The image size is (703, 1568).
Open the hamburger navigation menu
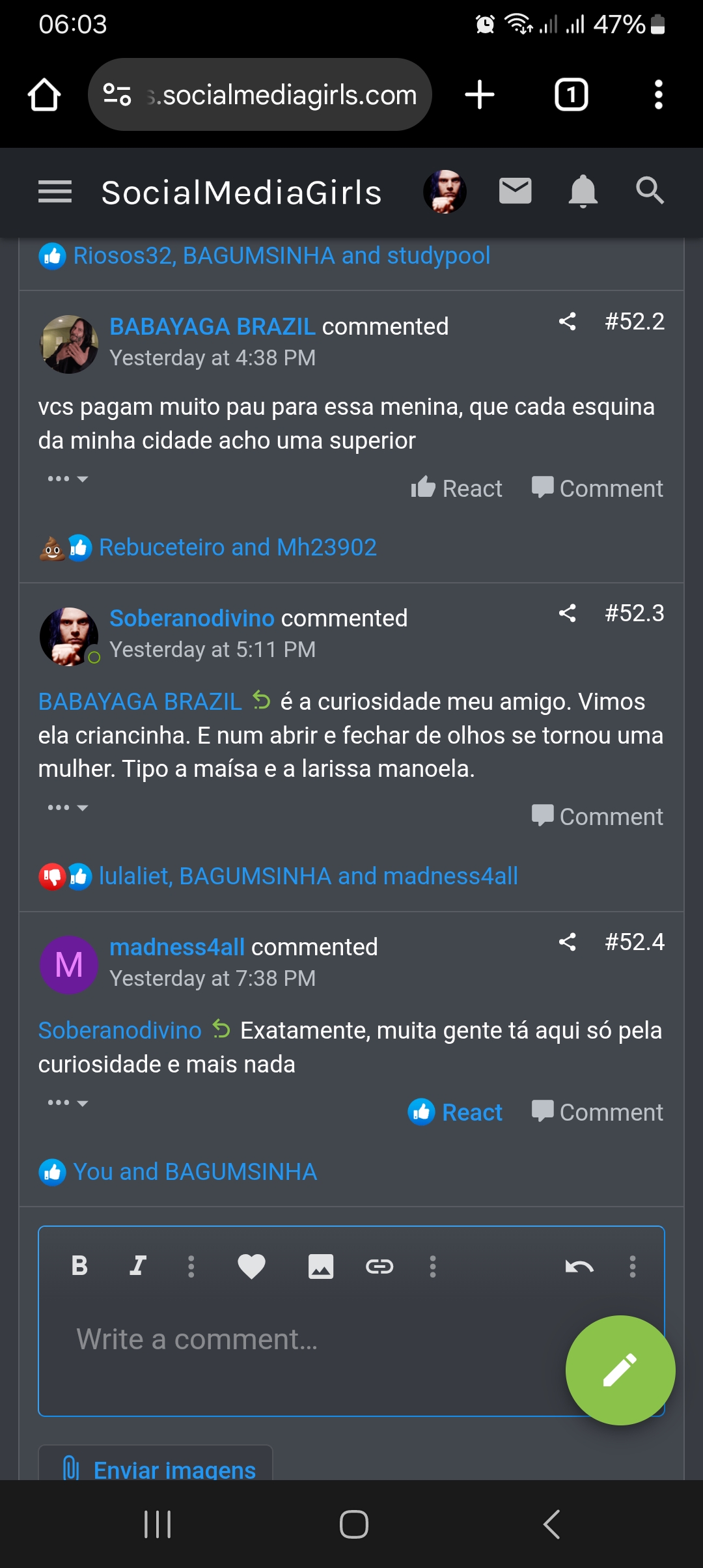pyautogui.click(x=55, y=191)
